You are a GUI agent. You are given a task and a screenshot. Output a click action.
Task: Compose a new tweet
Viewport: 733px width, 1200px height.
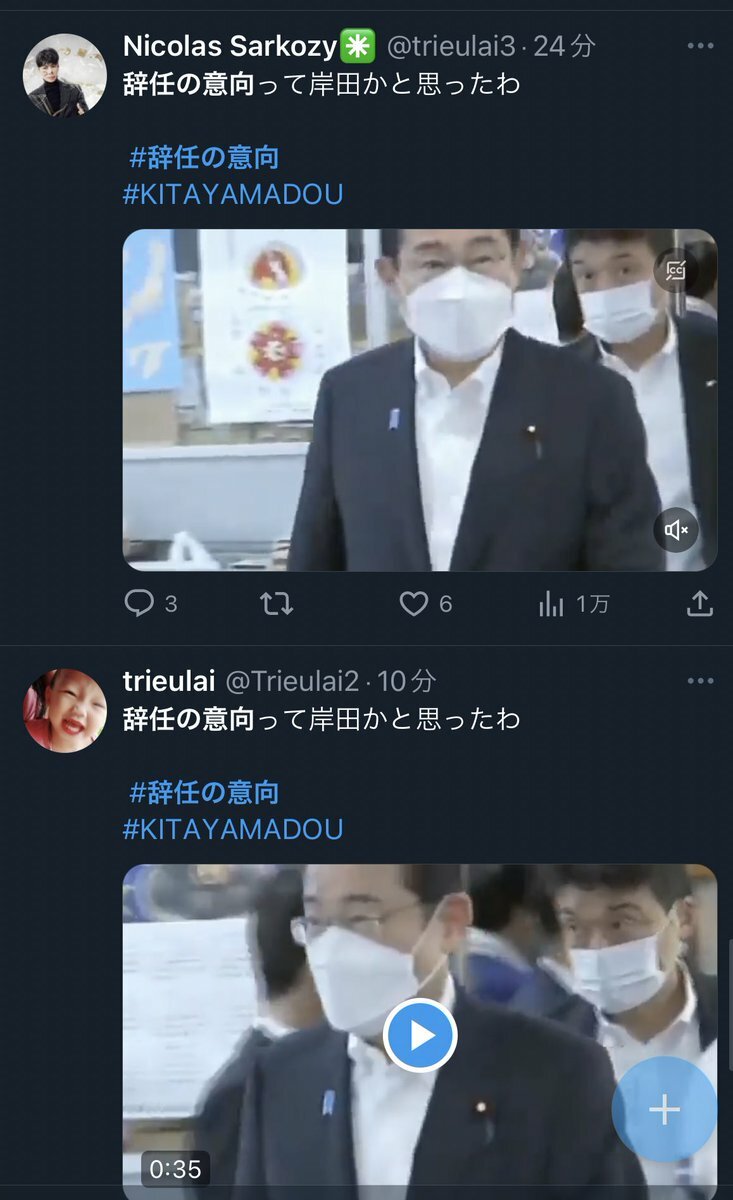tap(664, 1110)
